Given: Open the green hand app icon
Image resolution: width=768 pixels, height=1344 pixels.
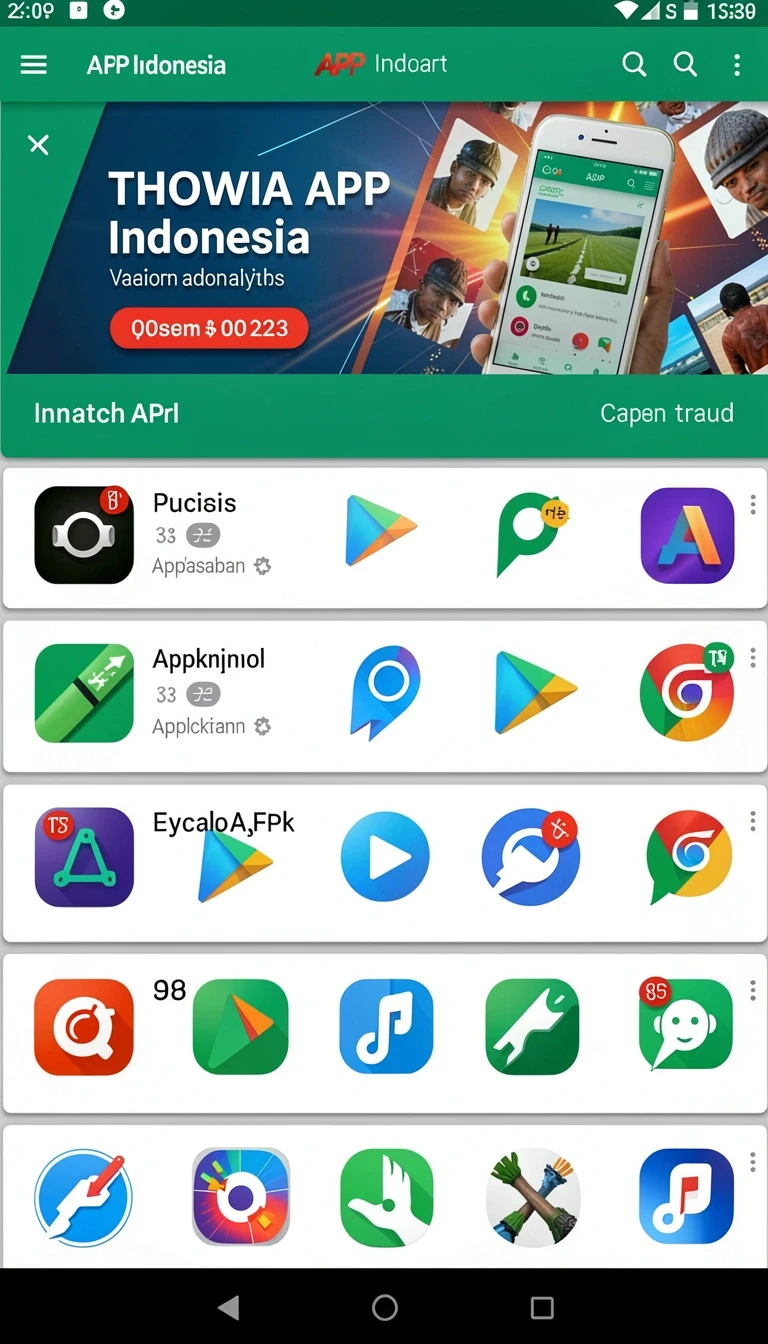Looking at the screenshot, I should [386, 1197].
